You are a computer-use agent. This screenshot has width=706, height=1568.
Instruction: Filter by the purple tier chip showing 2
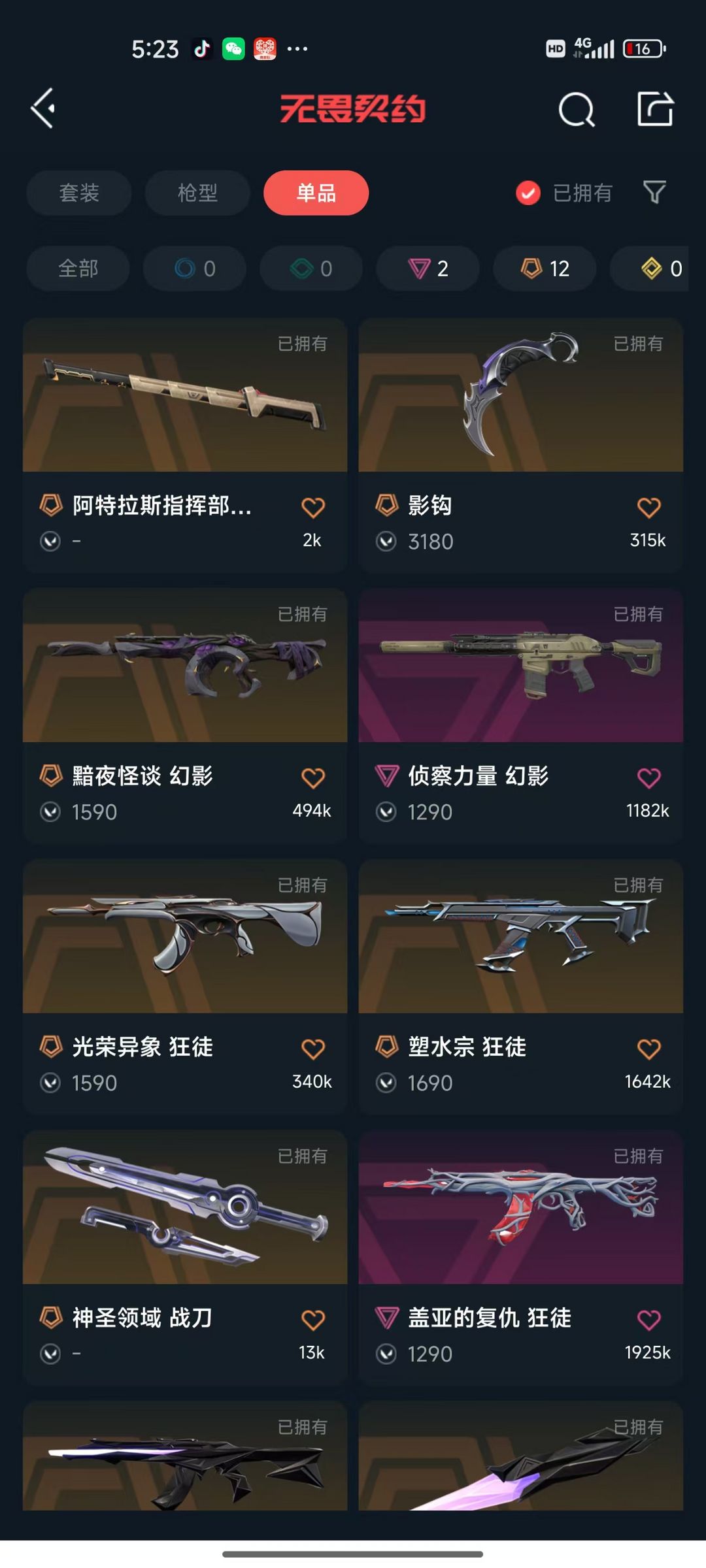(x=428, y=269)
